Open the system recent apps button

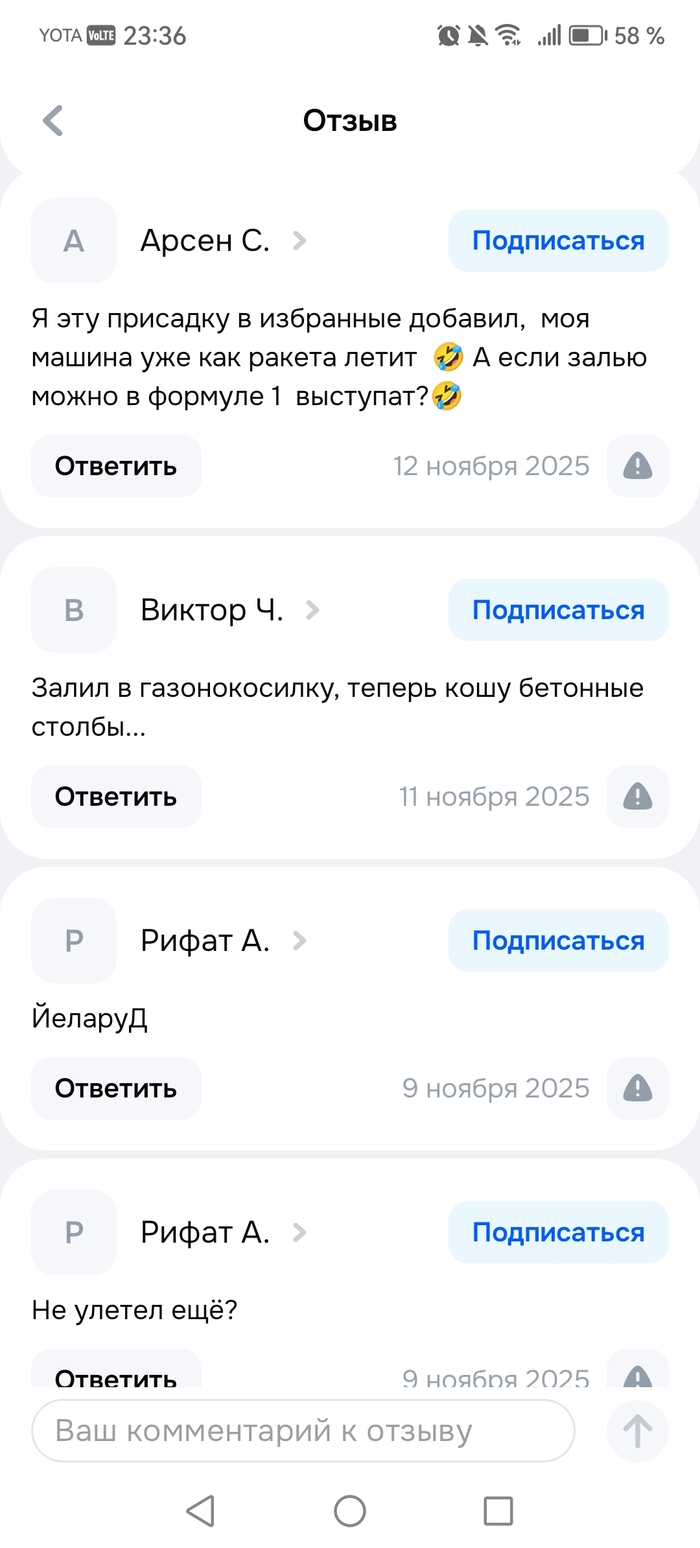click(498, 1510)
